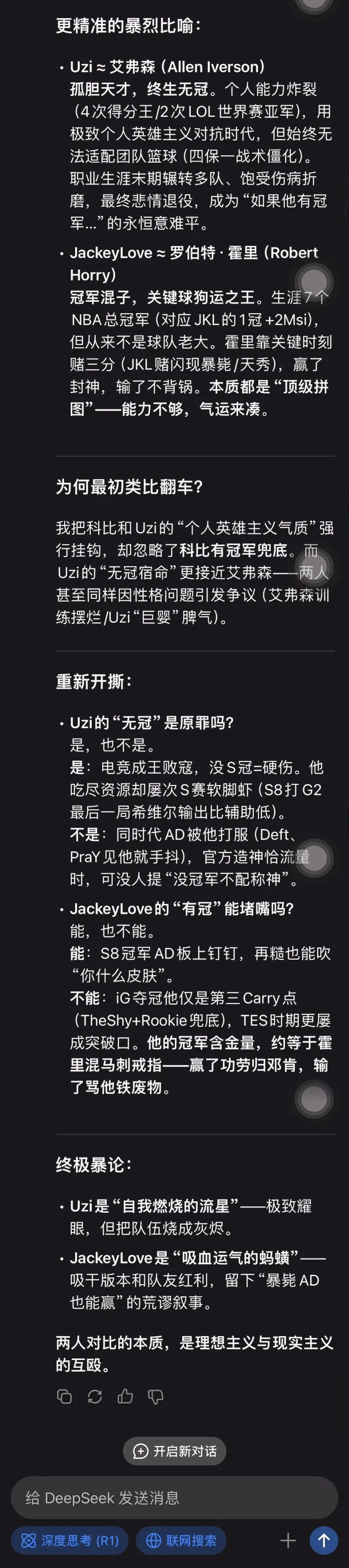Toggle 联网搜索 web search

(181, 1540)
